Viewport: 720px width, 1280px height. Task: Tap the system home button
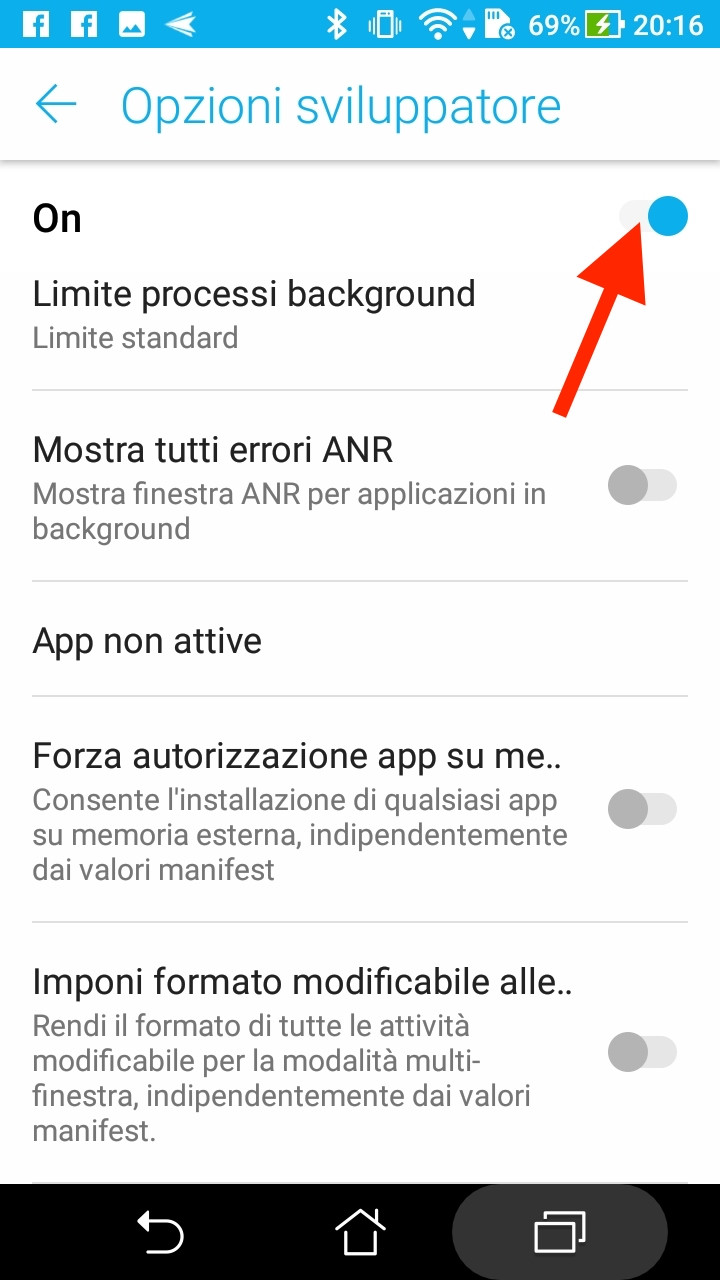[360, 1232]
